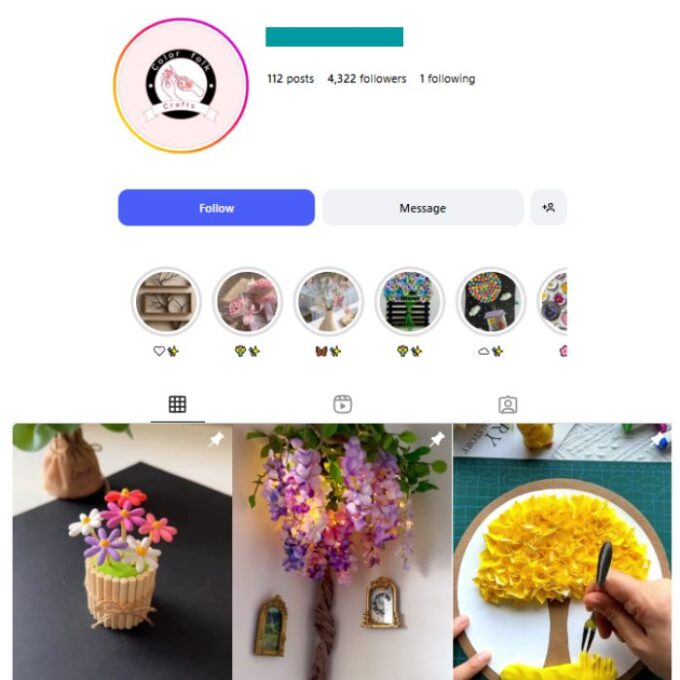Screen dimensions: 680x680
Task: Open the colorful tree highlight
Action: tap(409, 301)
